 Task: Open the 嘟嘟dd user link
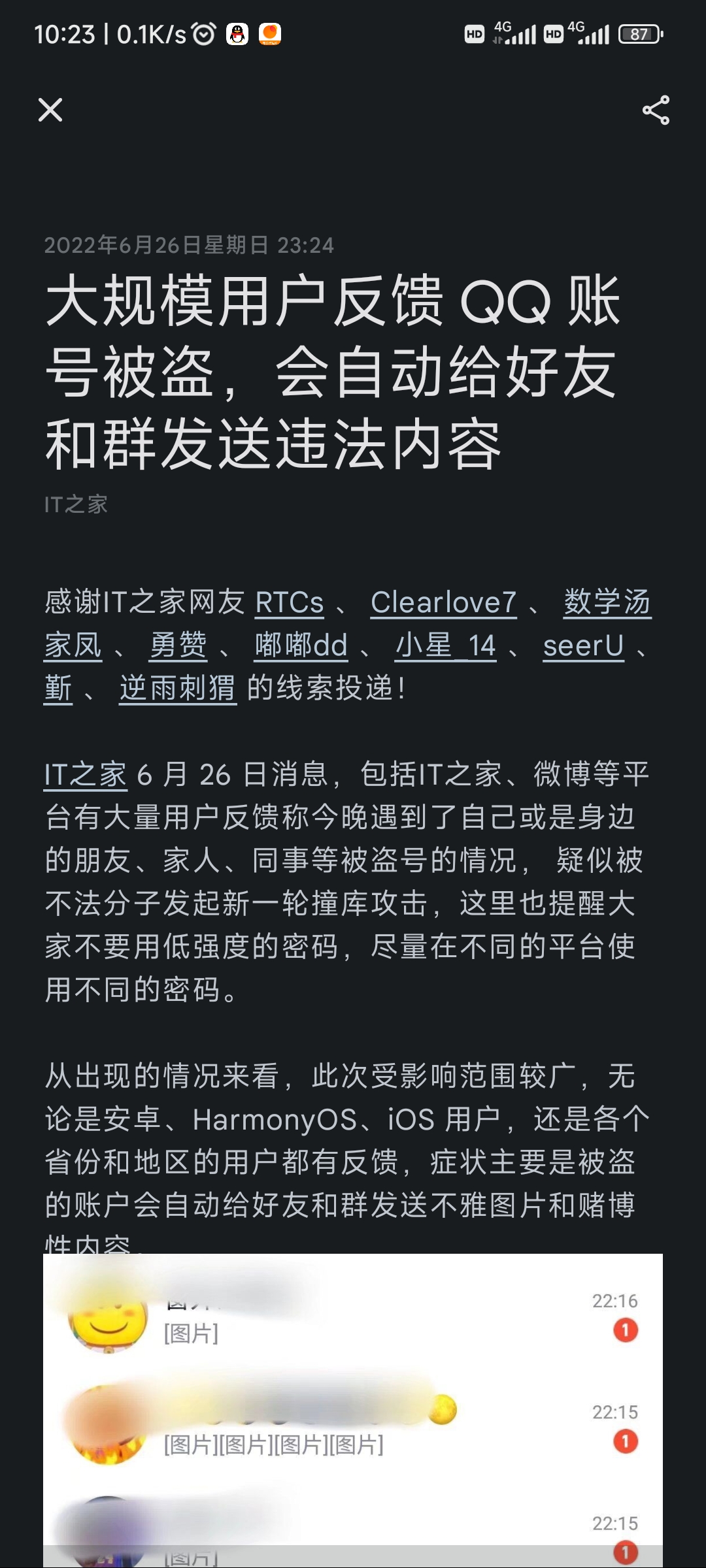tap(301, 645)
